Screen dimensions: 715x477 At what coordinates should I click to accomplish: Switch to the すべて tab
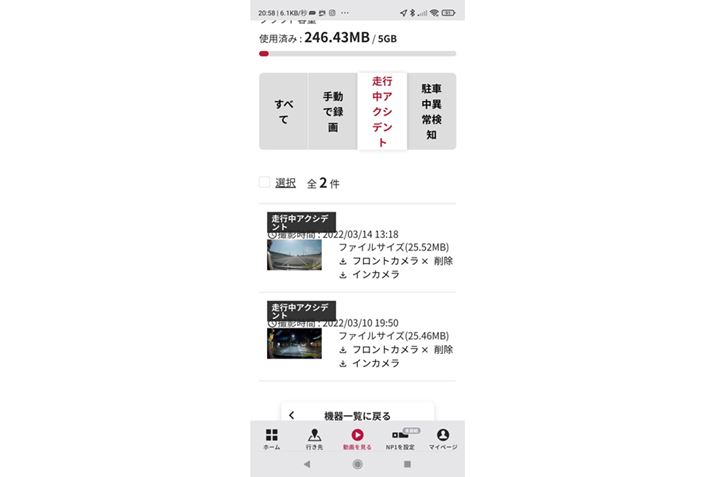[283, 111]
